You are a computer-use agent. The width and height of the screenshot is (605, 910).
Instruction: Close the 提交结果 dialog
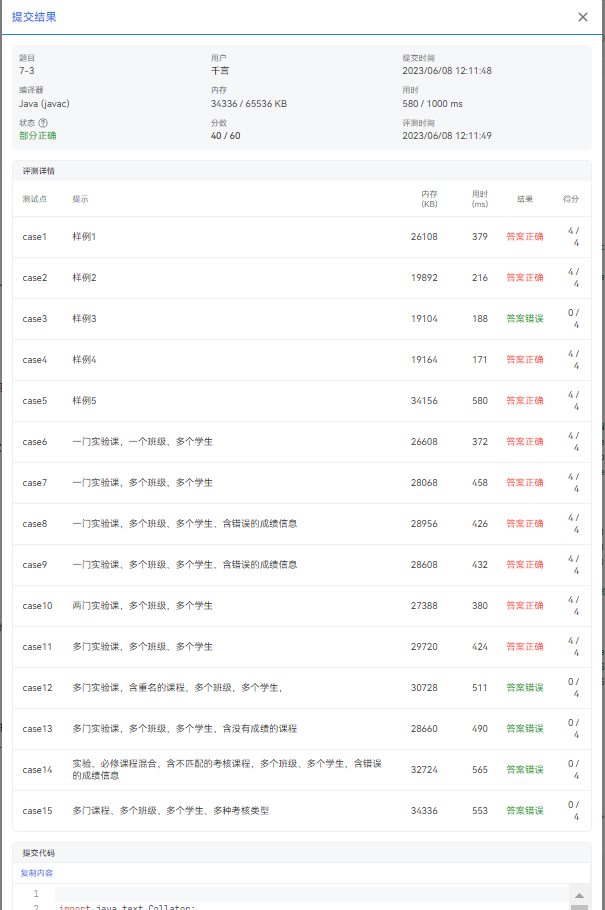tap(583, 17)
